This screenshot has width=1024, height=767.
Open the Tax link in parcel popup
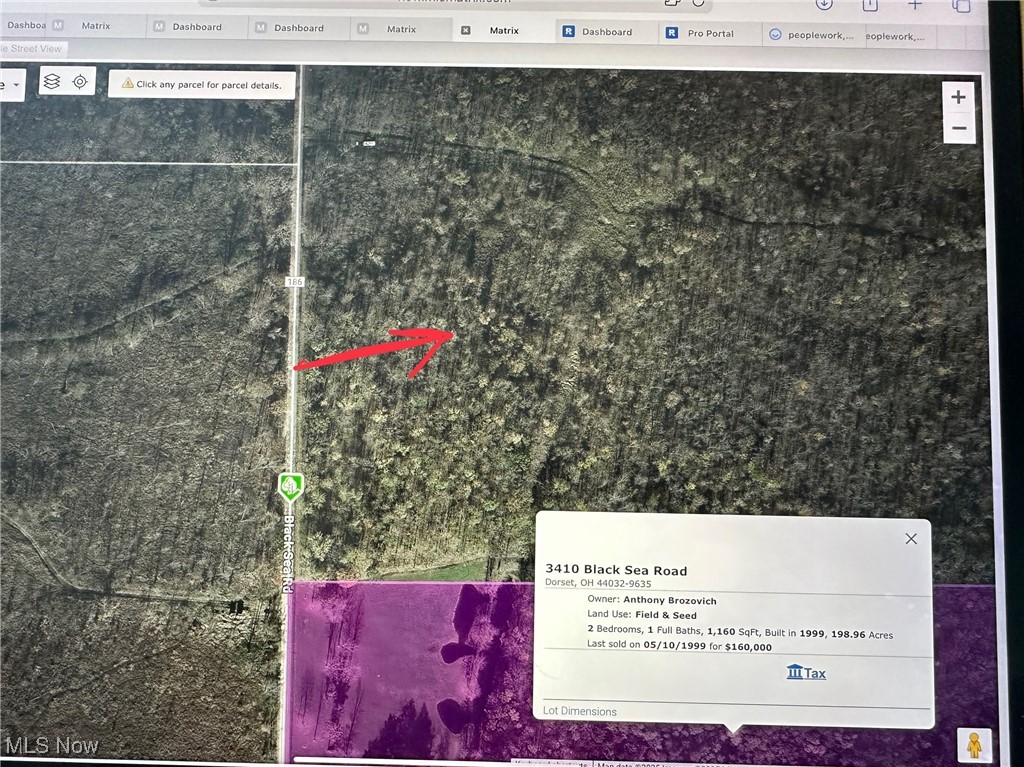point(807,673)
